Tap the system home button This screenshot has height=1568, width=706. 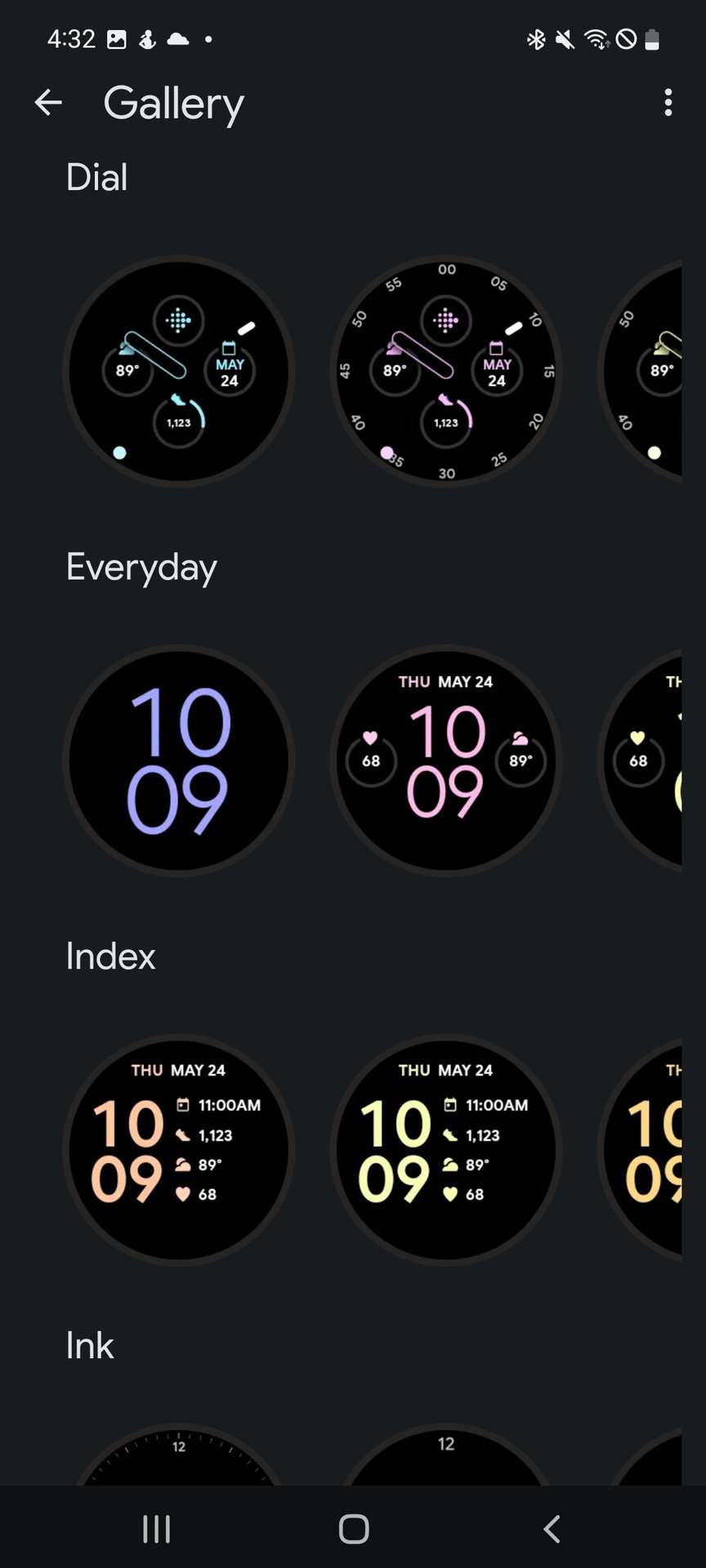(x=354, y=1529)
